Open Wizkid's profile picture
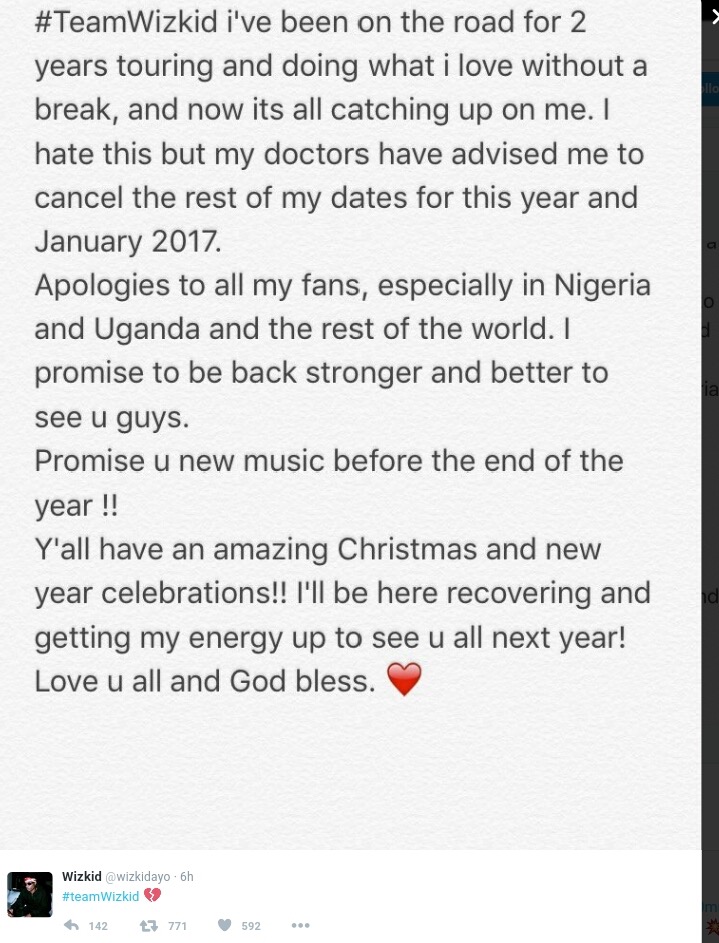The height and width of the screenshot is (943, 719). (30, 894)
